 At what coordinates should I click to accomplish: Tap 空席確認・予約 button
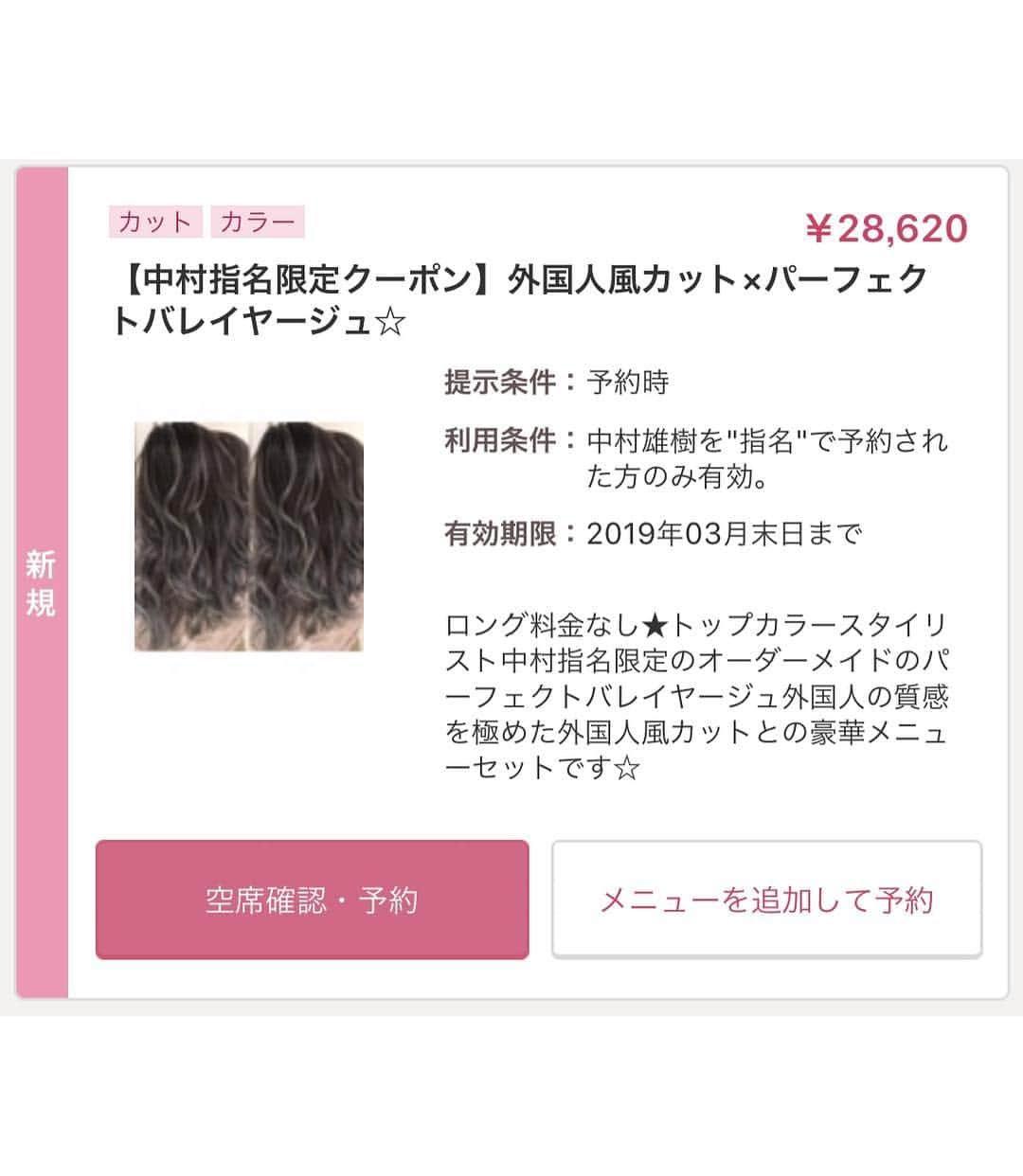click(x=312, y=900)
